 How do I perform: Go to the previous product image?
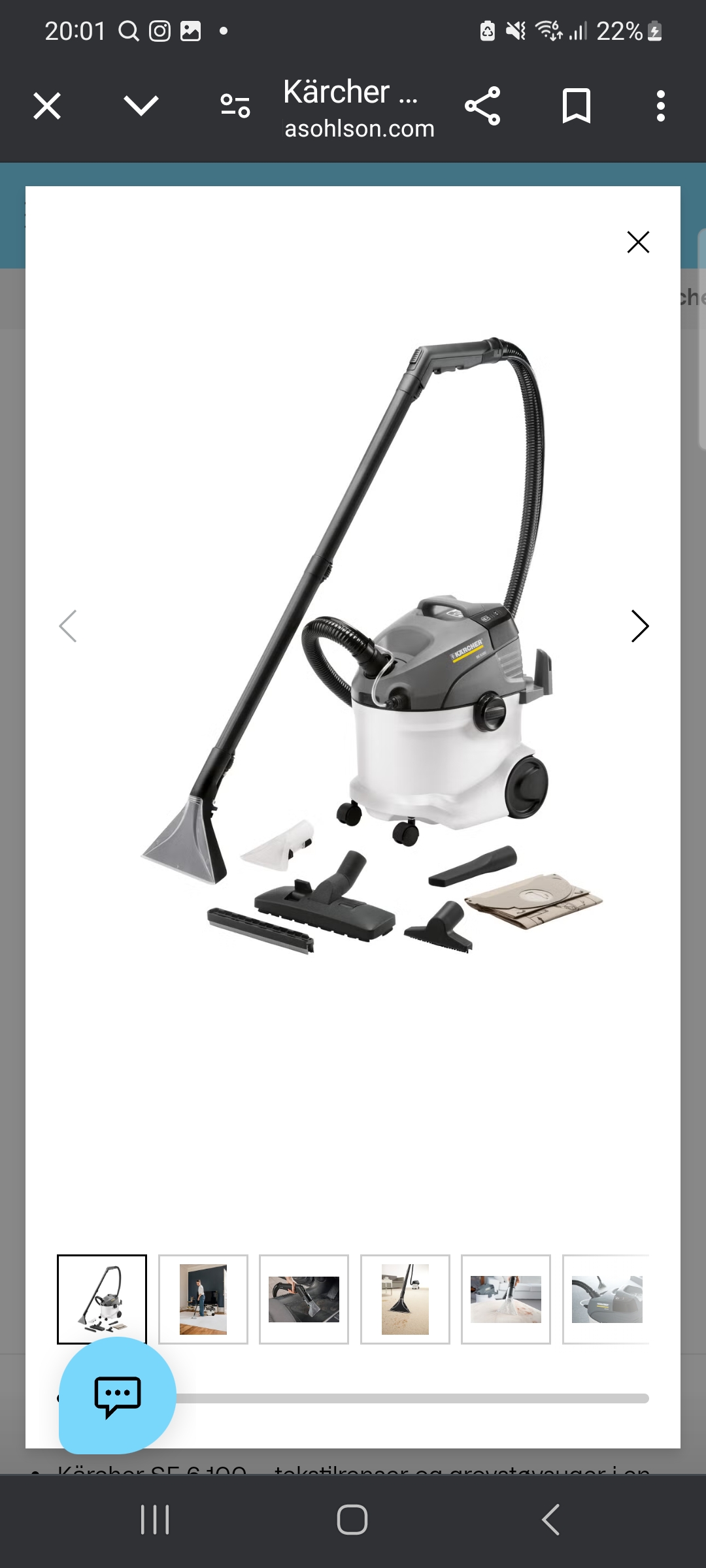(x=68, y=627)
